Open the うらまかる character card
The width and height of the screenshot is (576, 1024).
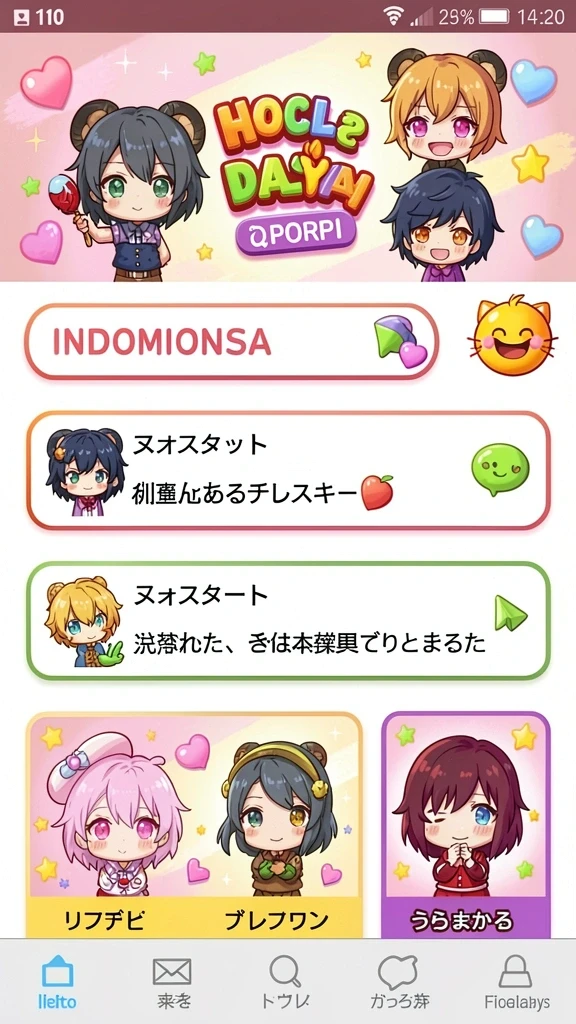(466, 825)
